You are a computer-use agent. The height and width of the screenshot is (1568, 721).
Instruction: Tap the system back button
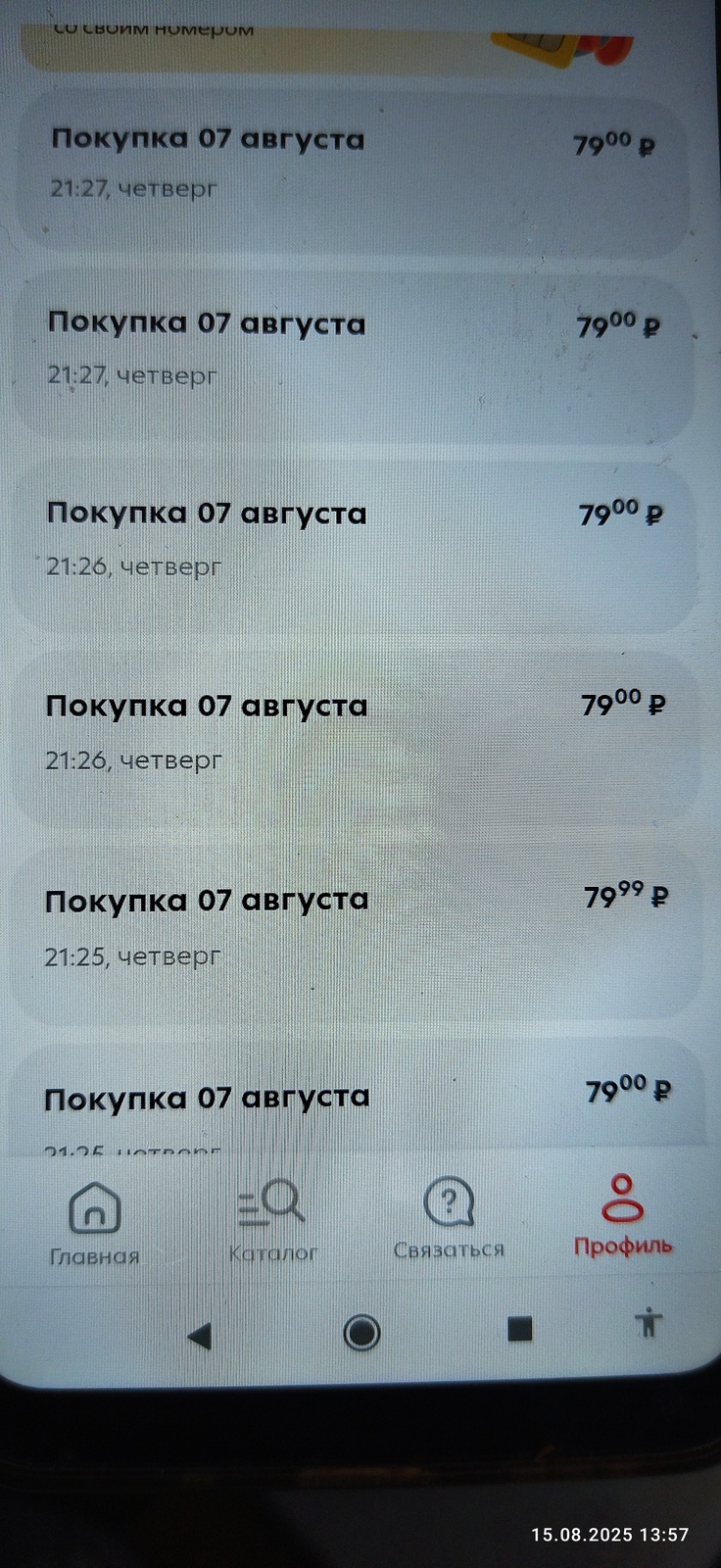point(200,1335)
